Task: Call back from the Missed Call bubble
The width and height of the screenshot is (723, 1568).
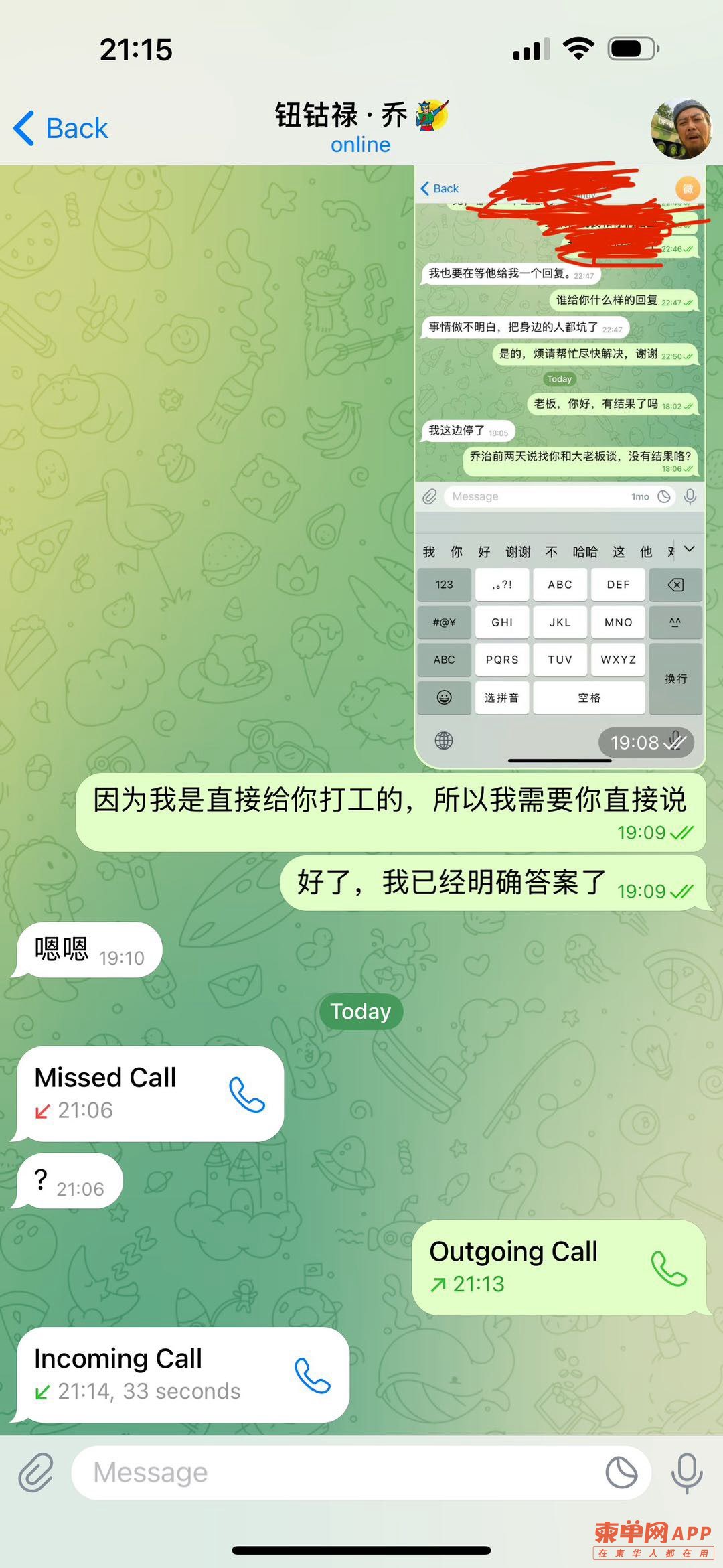Action: point(246,1094)
